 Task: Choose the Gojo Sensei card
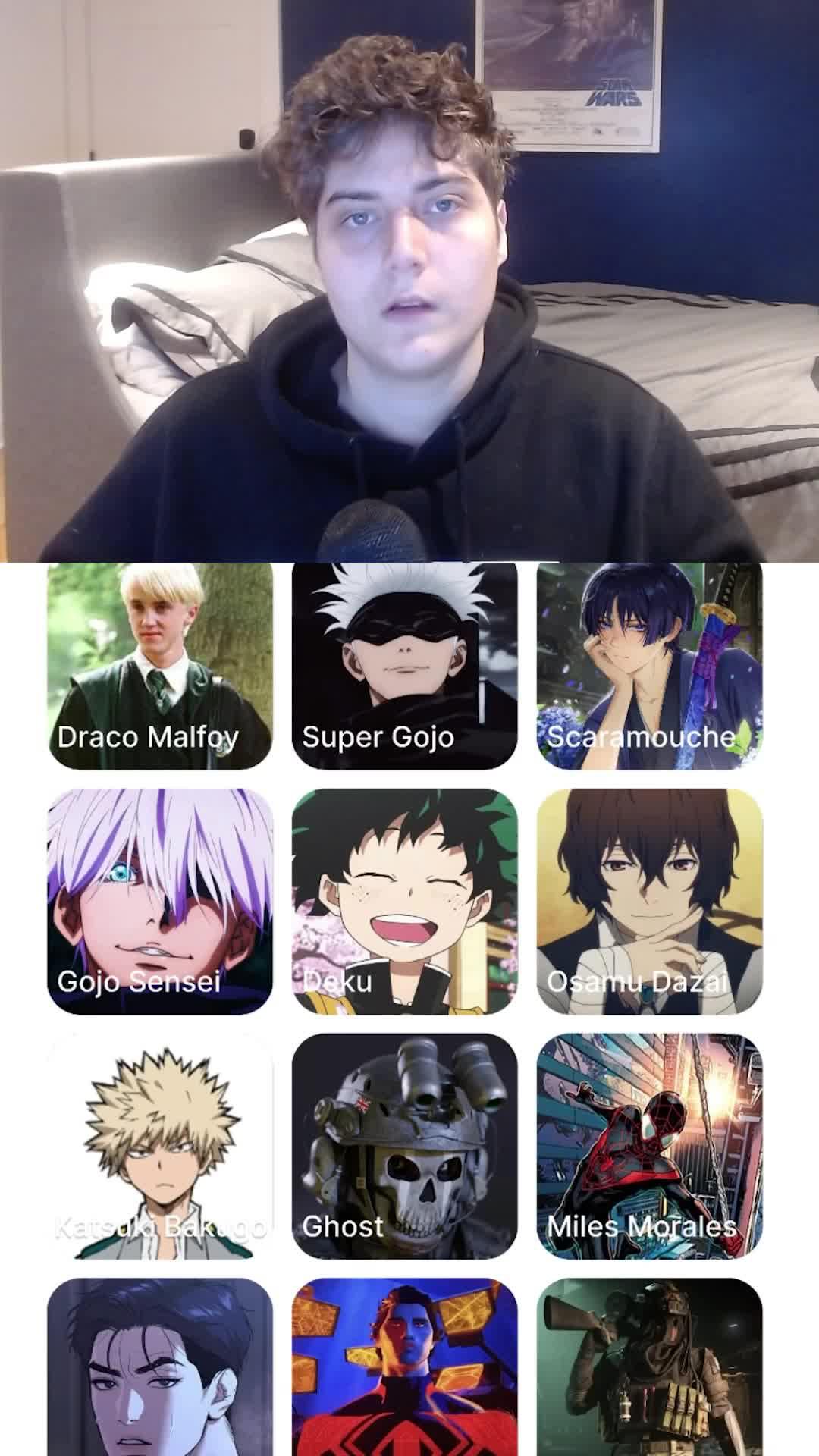pos(159,901)
